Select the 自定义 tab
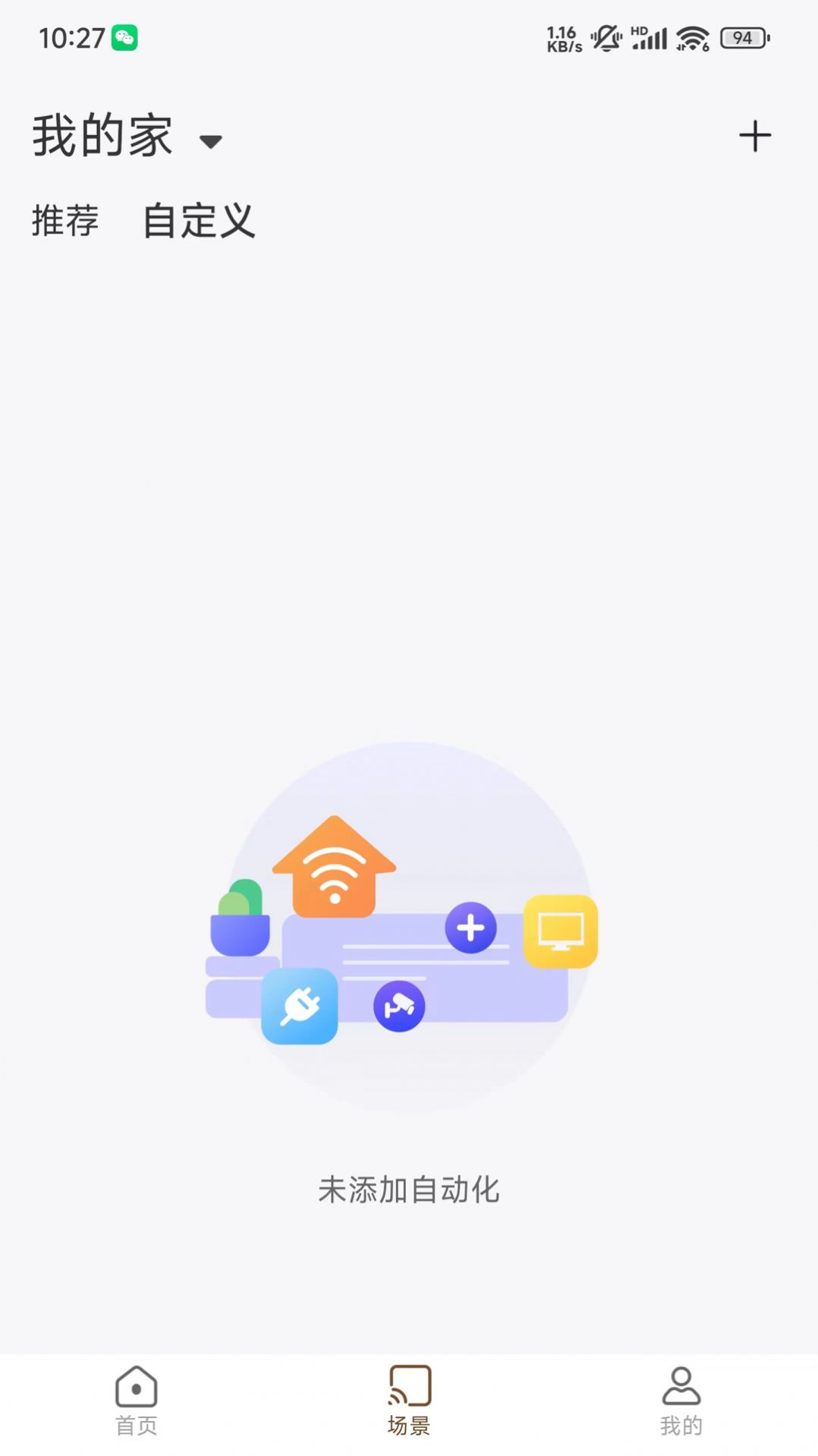This screenshot has width=818, height=1456. 199,221
